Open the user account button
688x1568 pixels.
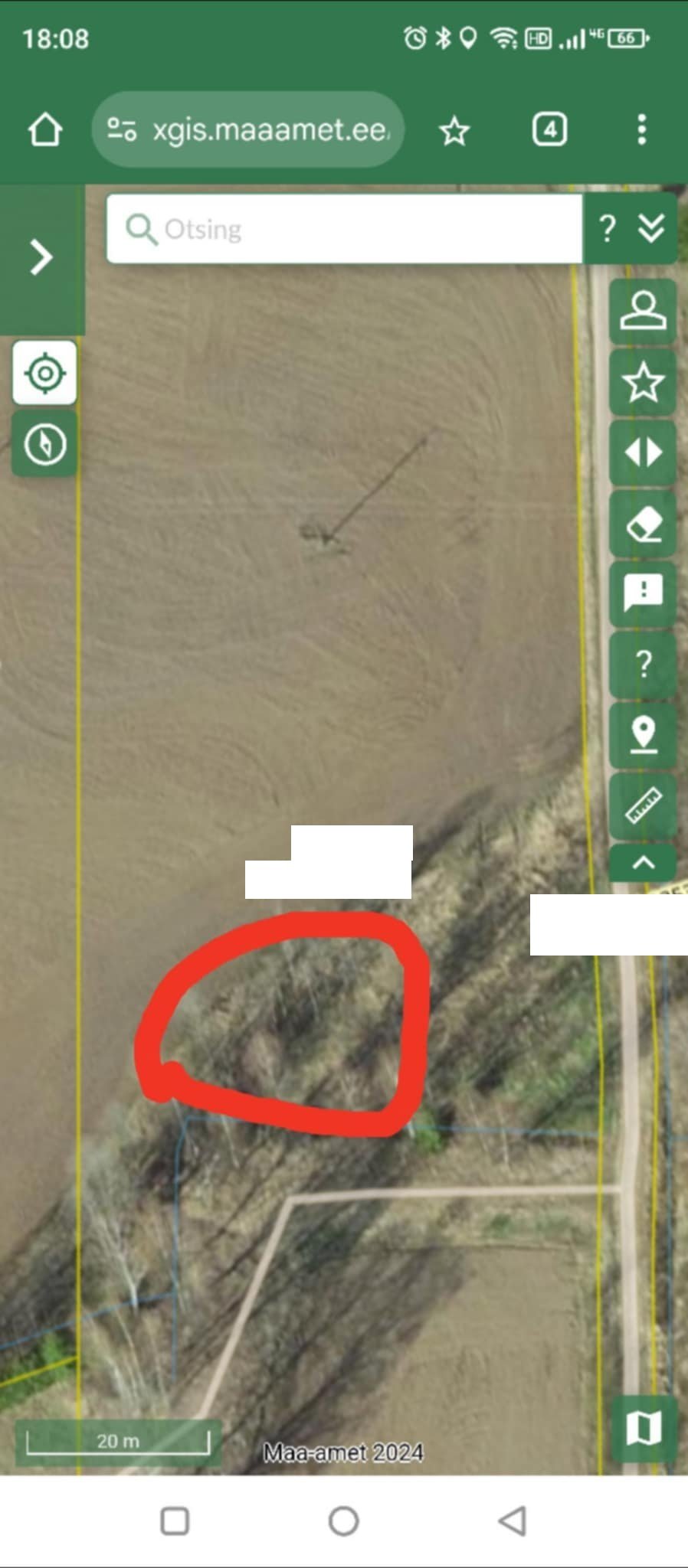point(643,311)
